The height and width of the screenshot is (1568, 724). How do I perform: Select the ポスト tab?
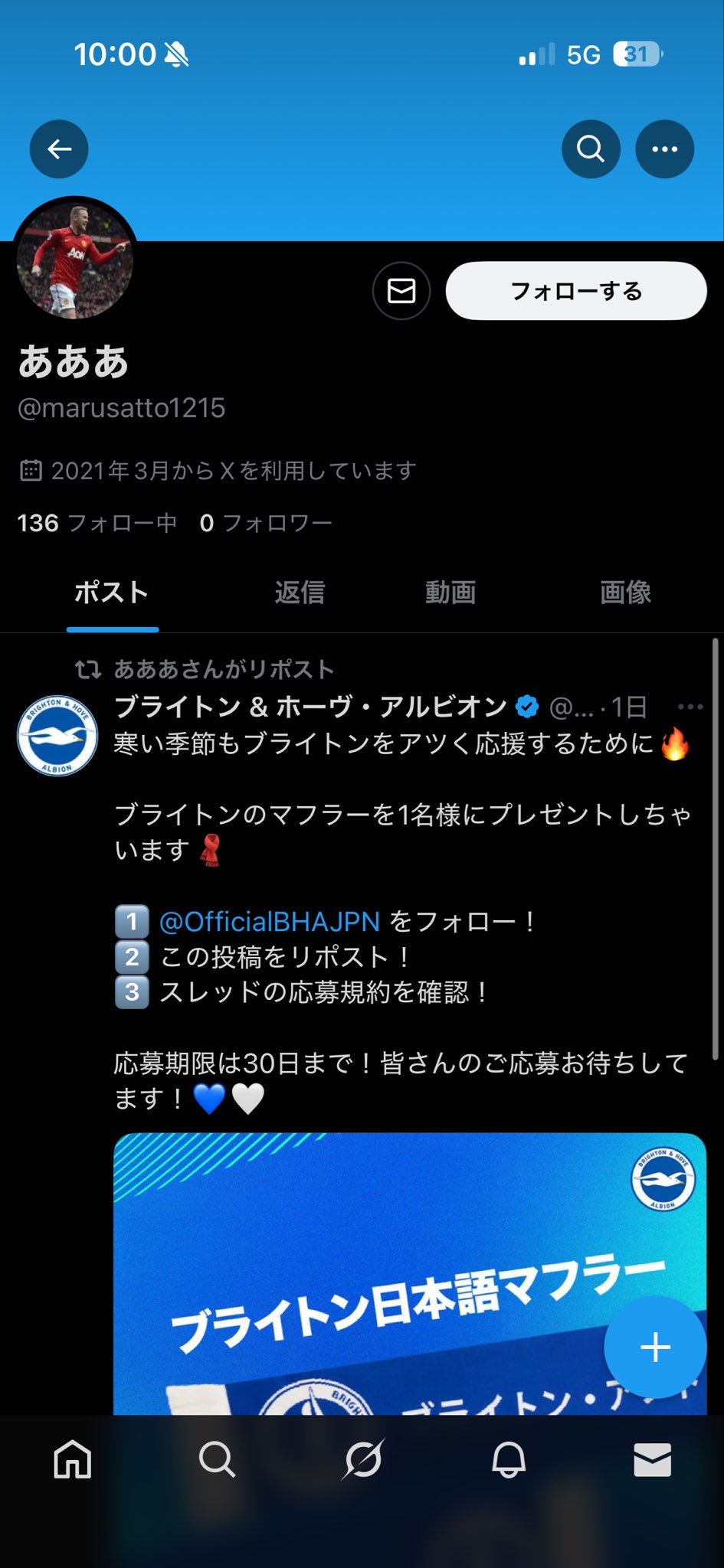[112, 592]
